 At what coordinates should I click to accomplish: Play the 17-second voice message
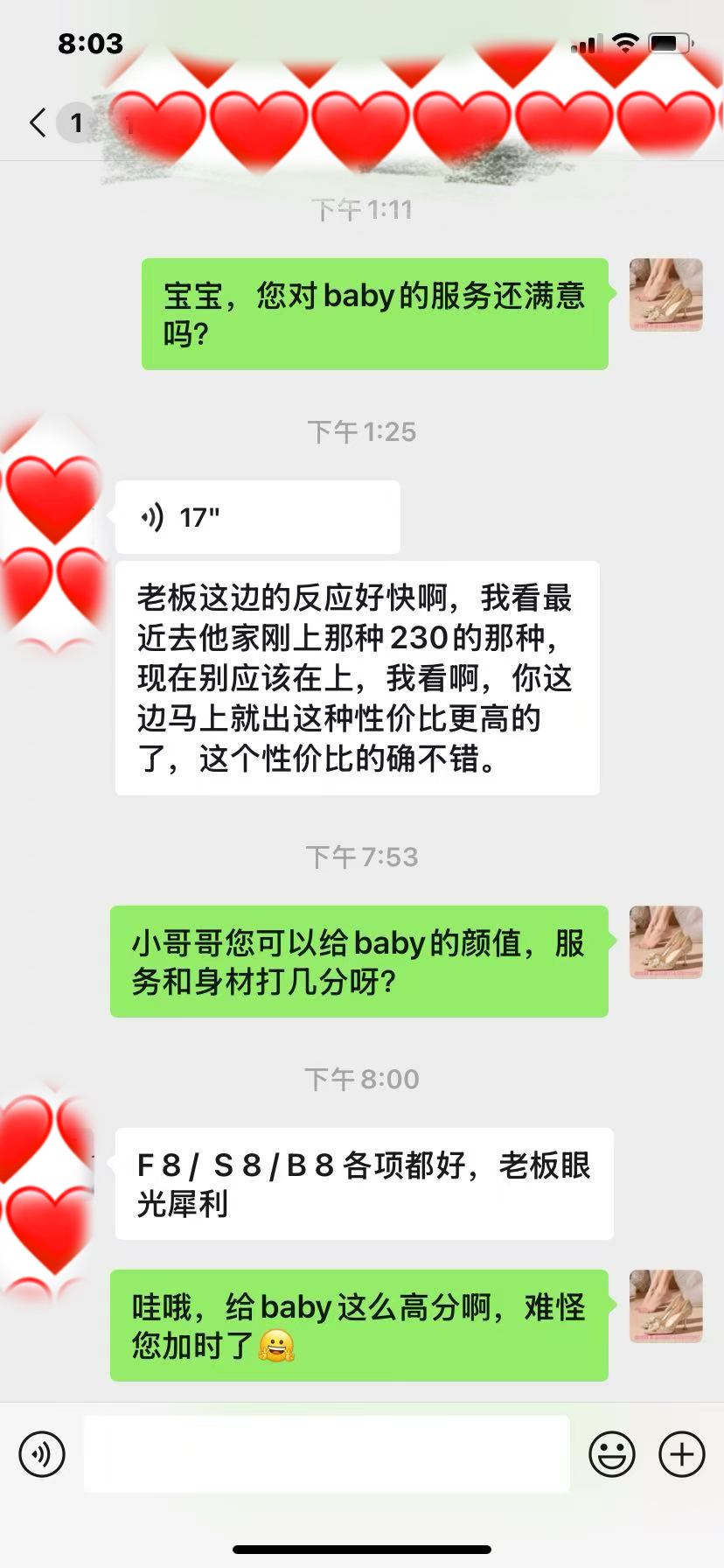click(257, 517)
